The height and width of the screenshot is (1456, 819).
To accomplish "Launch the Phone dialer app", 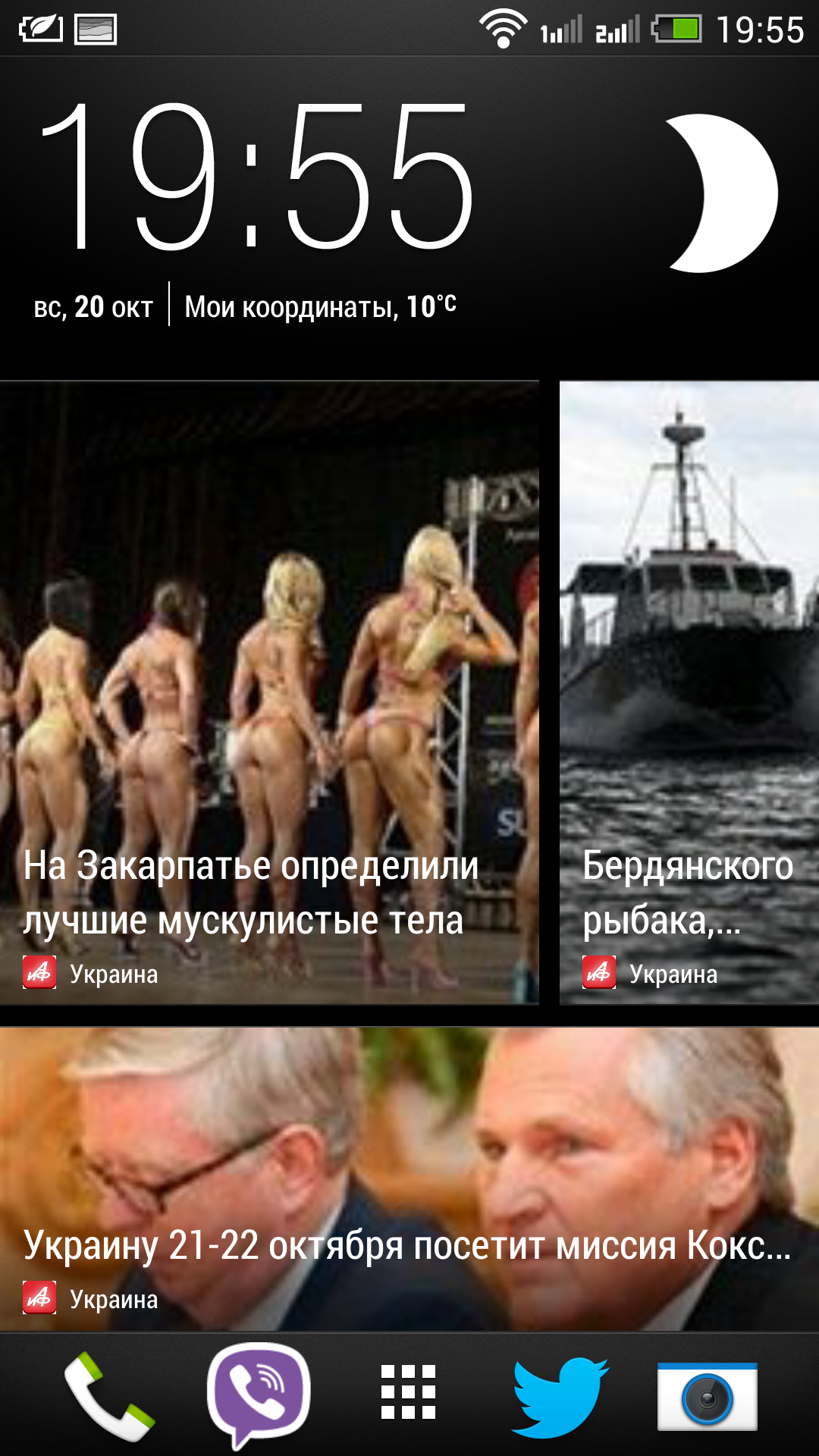I will tap(110, 1396).
